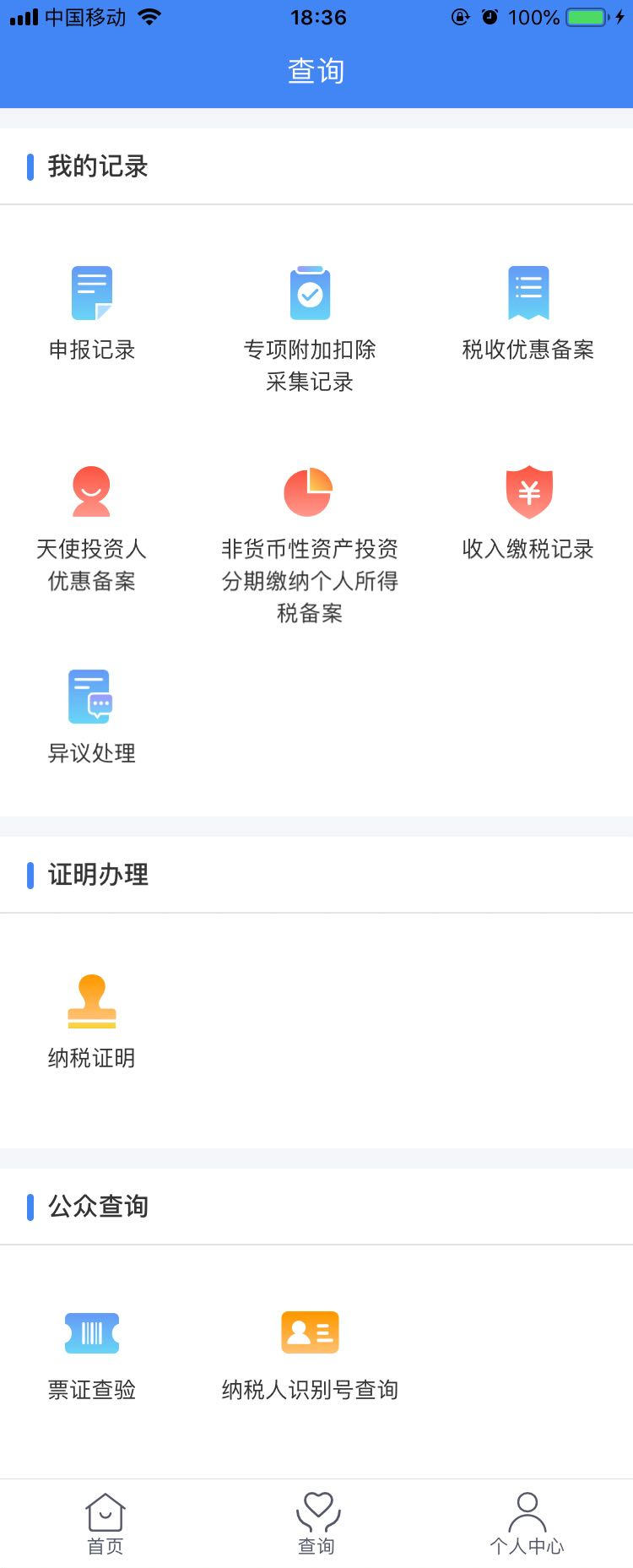Switch to the 首页 tab
Image resolution: width=633 pixels, height=1568 pixels.
[105, 1523]
